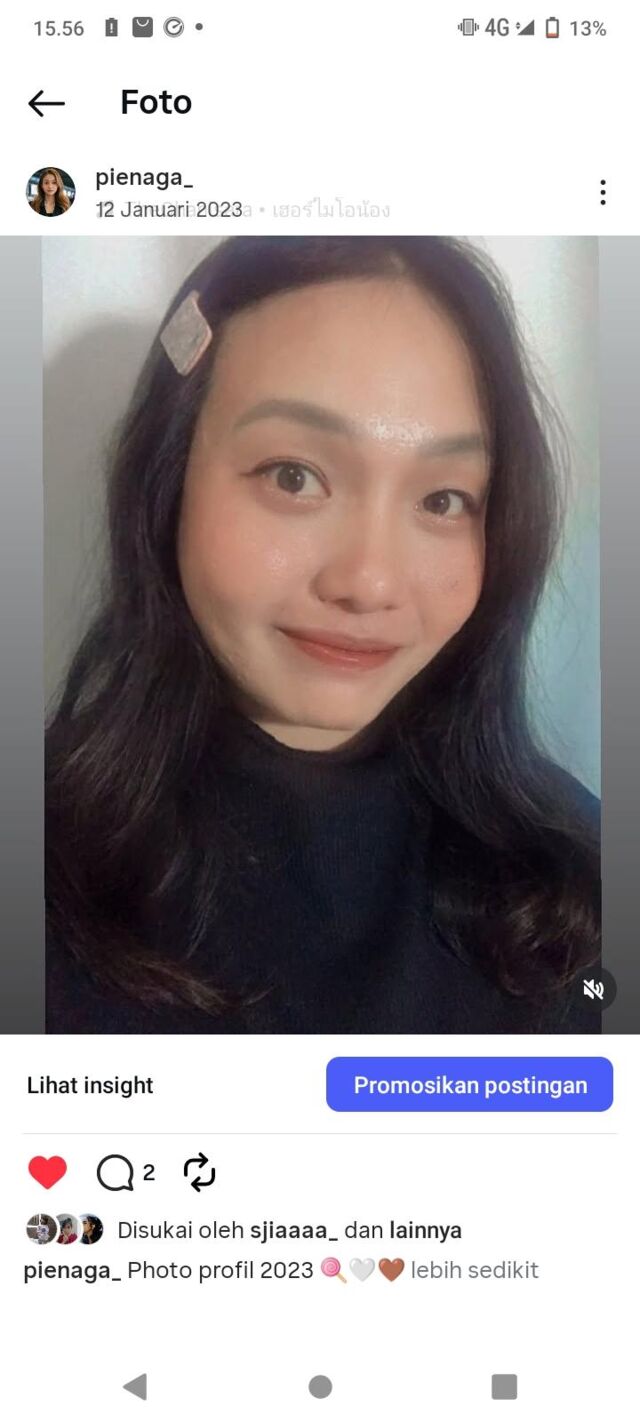
Task: Unlike the post with the red heart
Action: 47,1172
